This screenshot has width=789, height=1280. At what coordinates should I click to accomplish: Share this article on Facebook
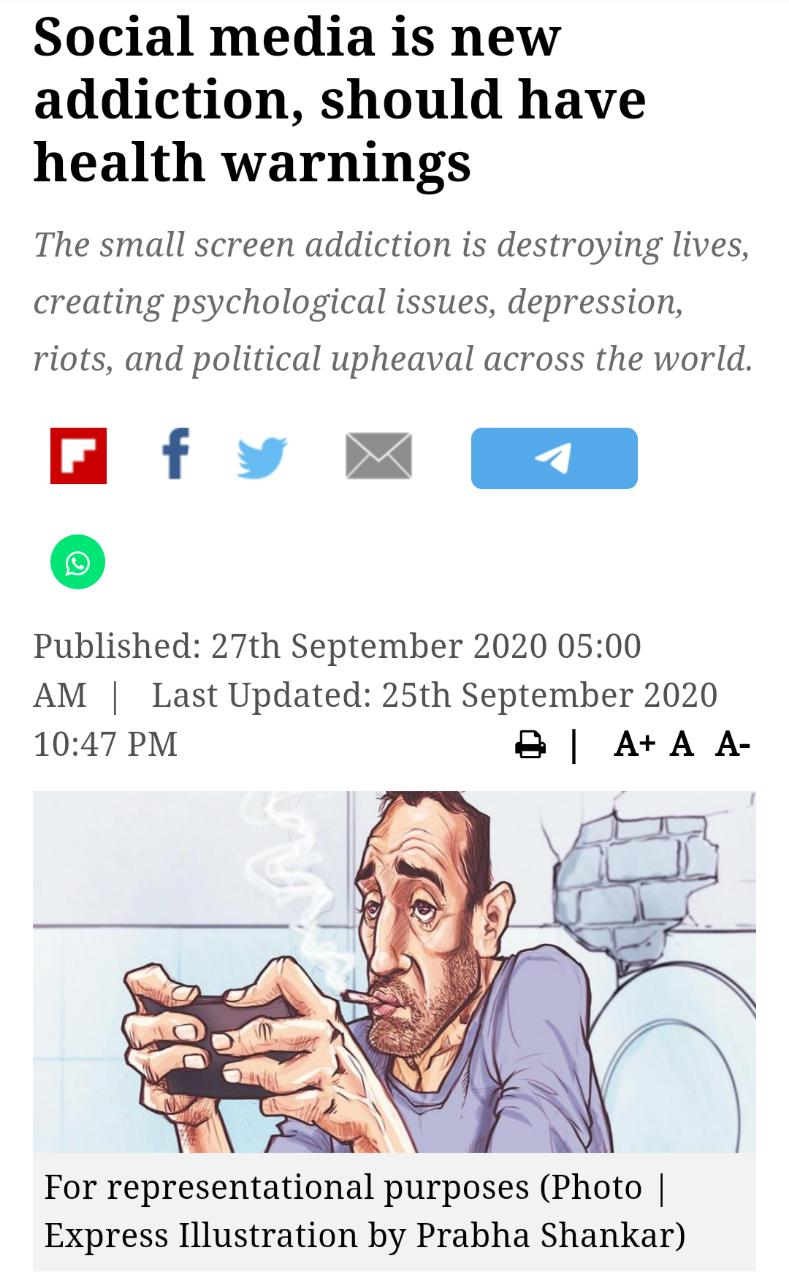click(x=176, y=453)
